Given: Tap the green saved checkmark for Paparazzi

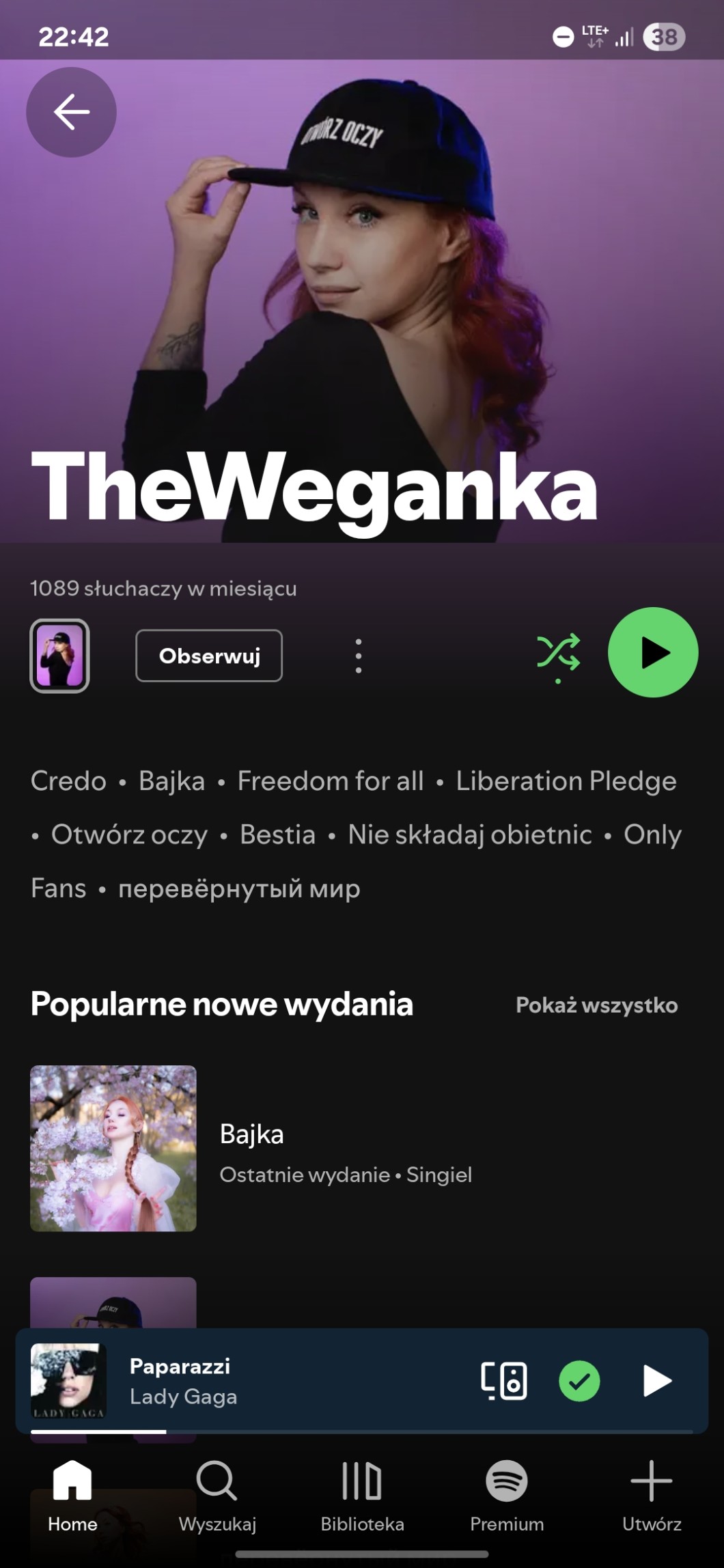Looking at the screenshot, I should click(579, 1381).
